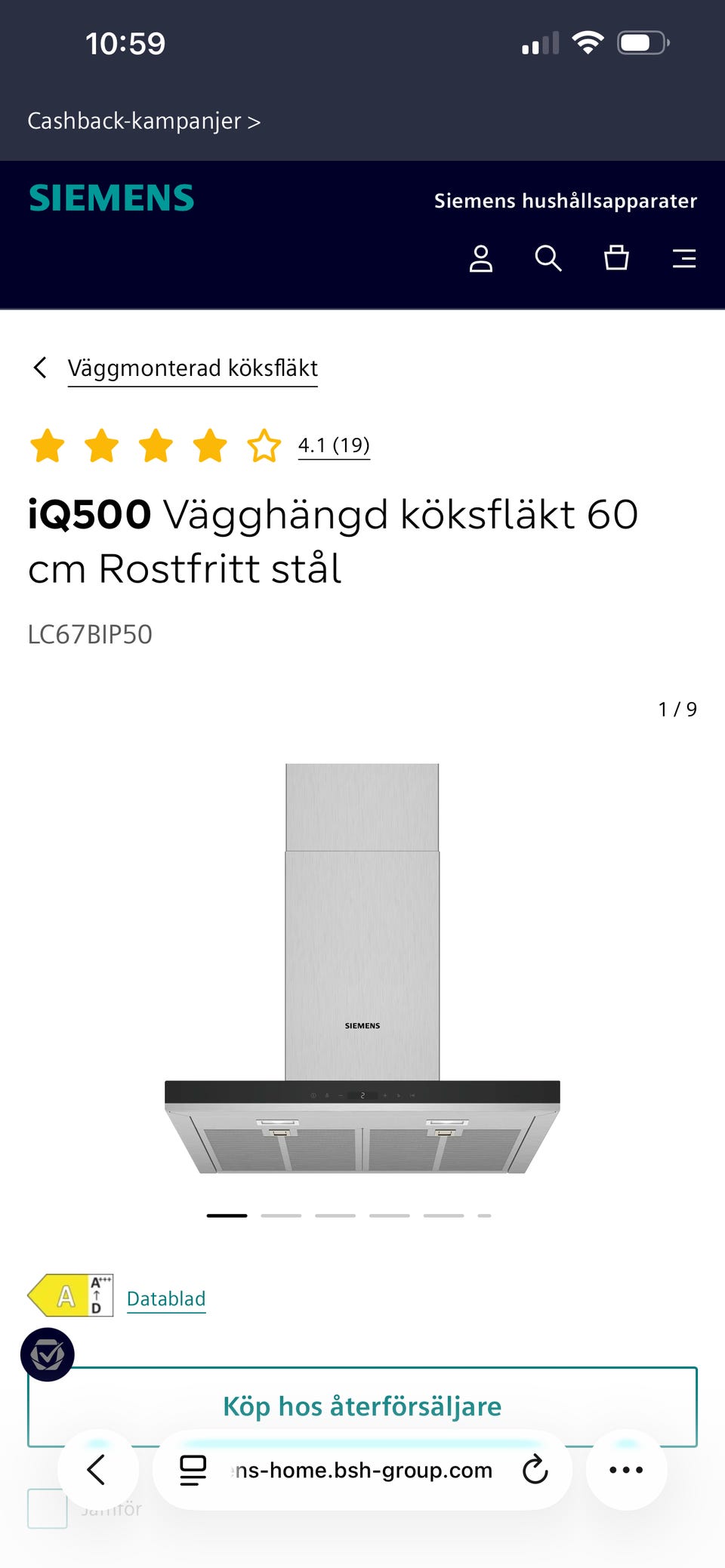Reload the page via the refresh icon
The width and height of the screenshot is (725, 1568).
point(534,1470)
